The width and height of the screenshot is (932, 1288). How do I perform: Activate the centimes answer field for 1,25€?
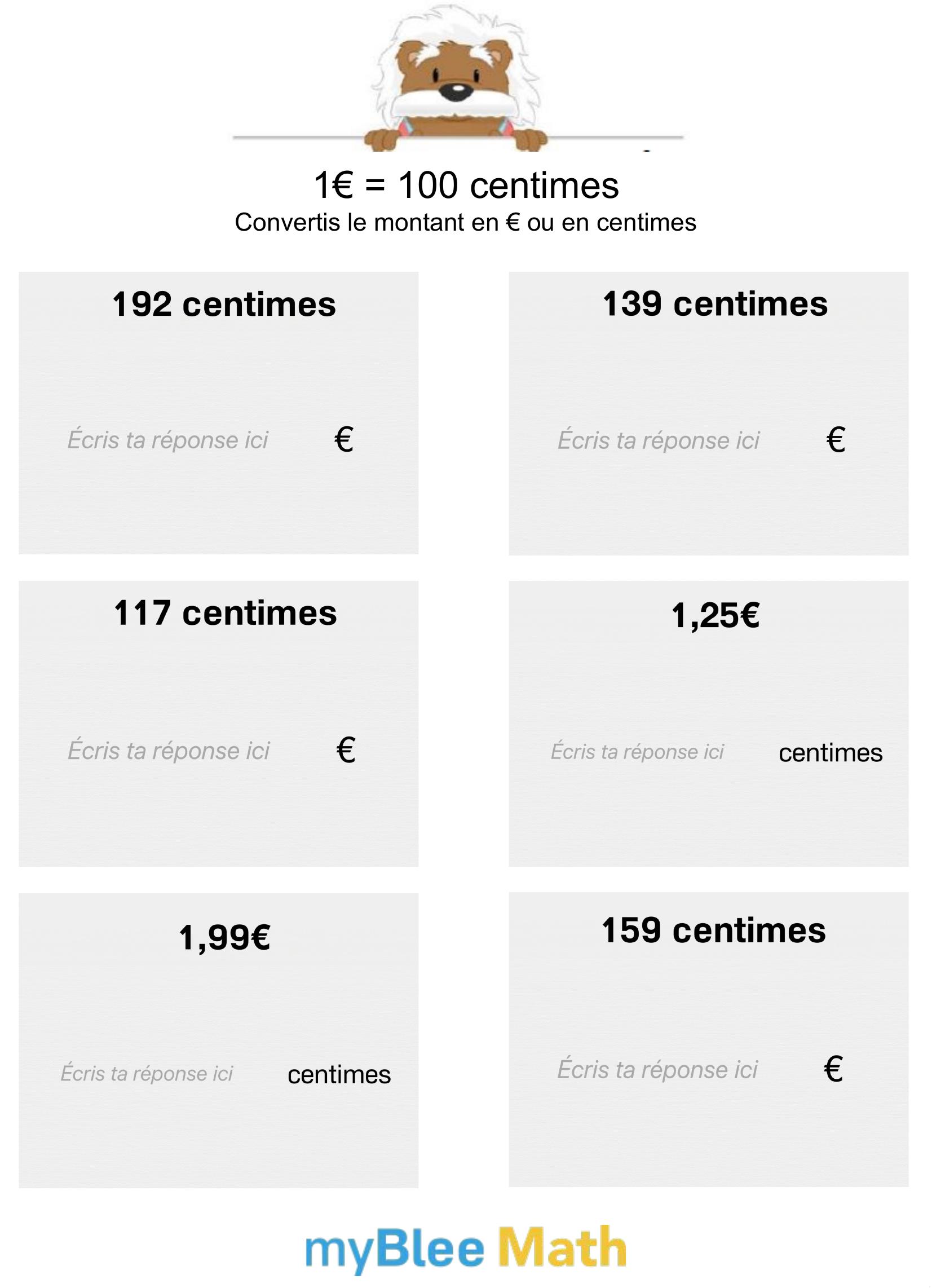637,752
